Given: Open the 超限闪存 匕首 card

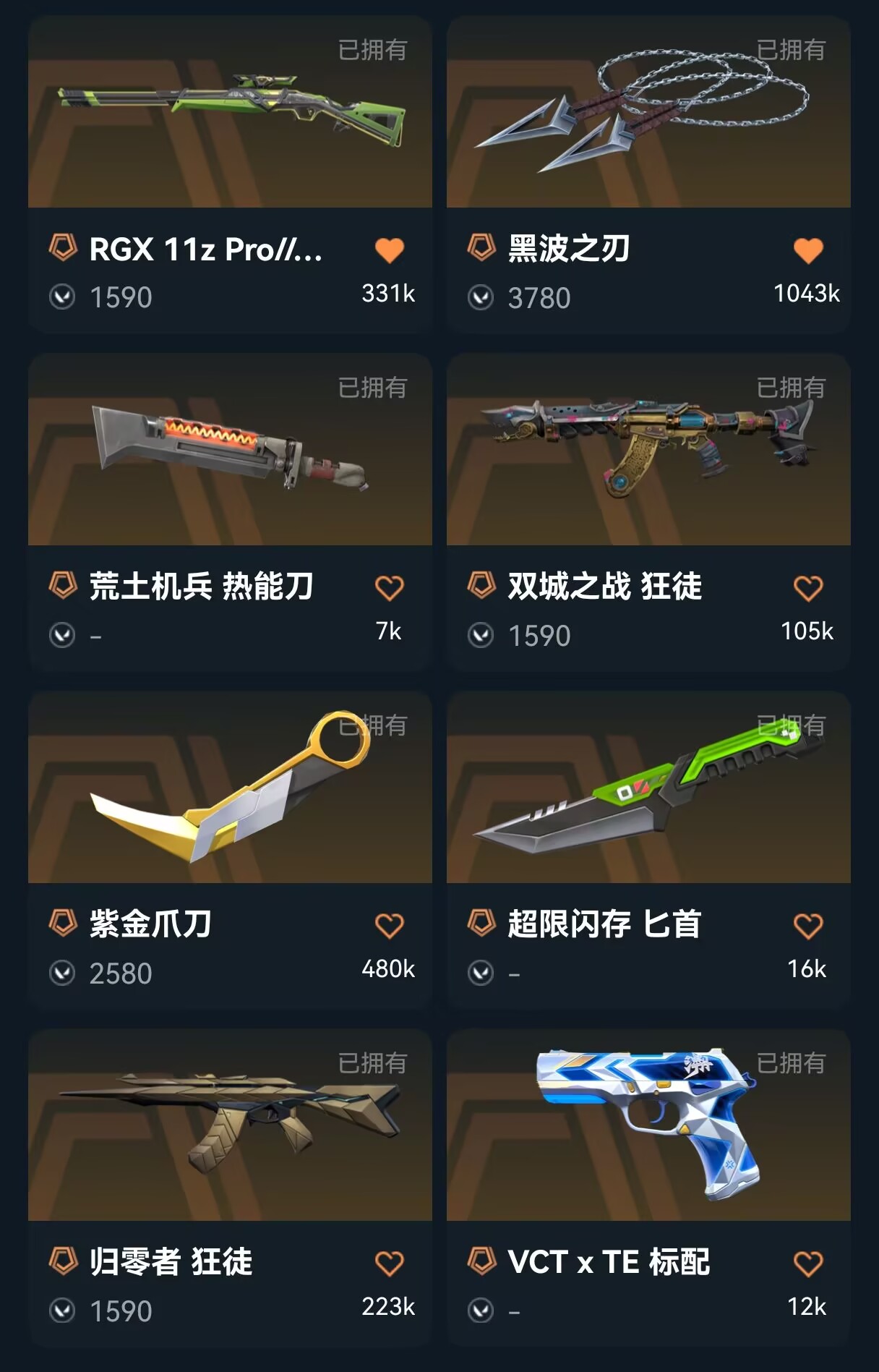Looking at the screenshot, I should coord(648,788).
